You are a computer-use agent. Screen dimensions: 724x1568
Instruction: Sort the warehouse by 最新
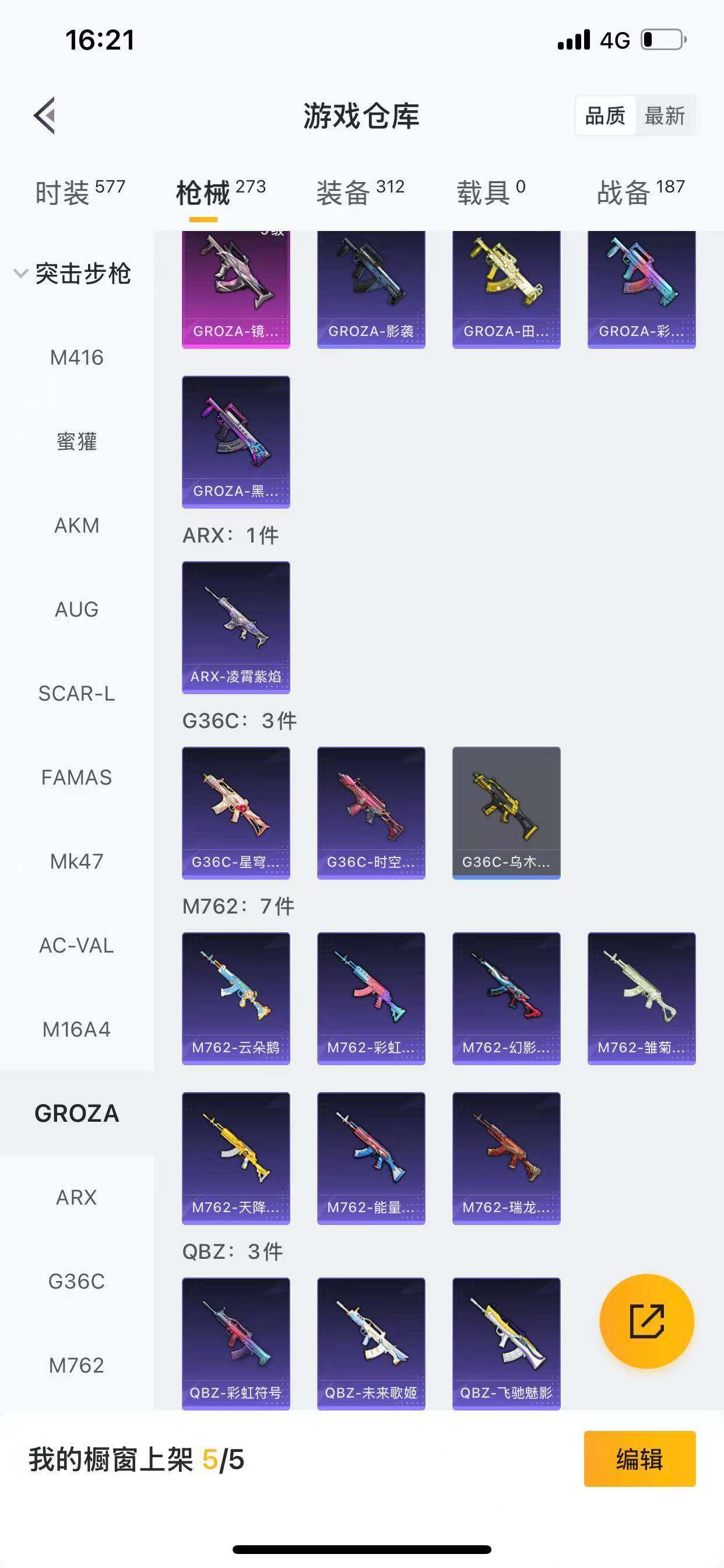click(x=665, y=116)
